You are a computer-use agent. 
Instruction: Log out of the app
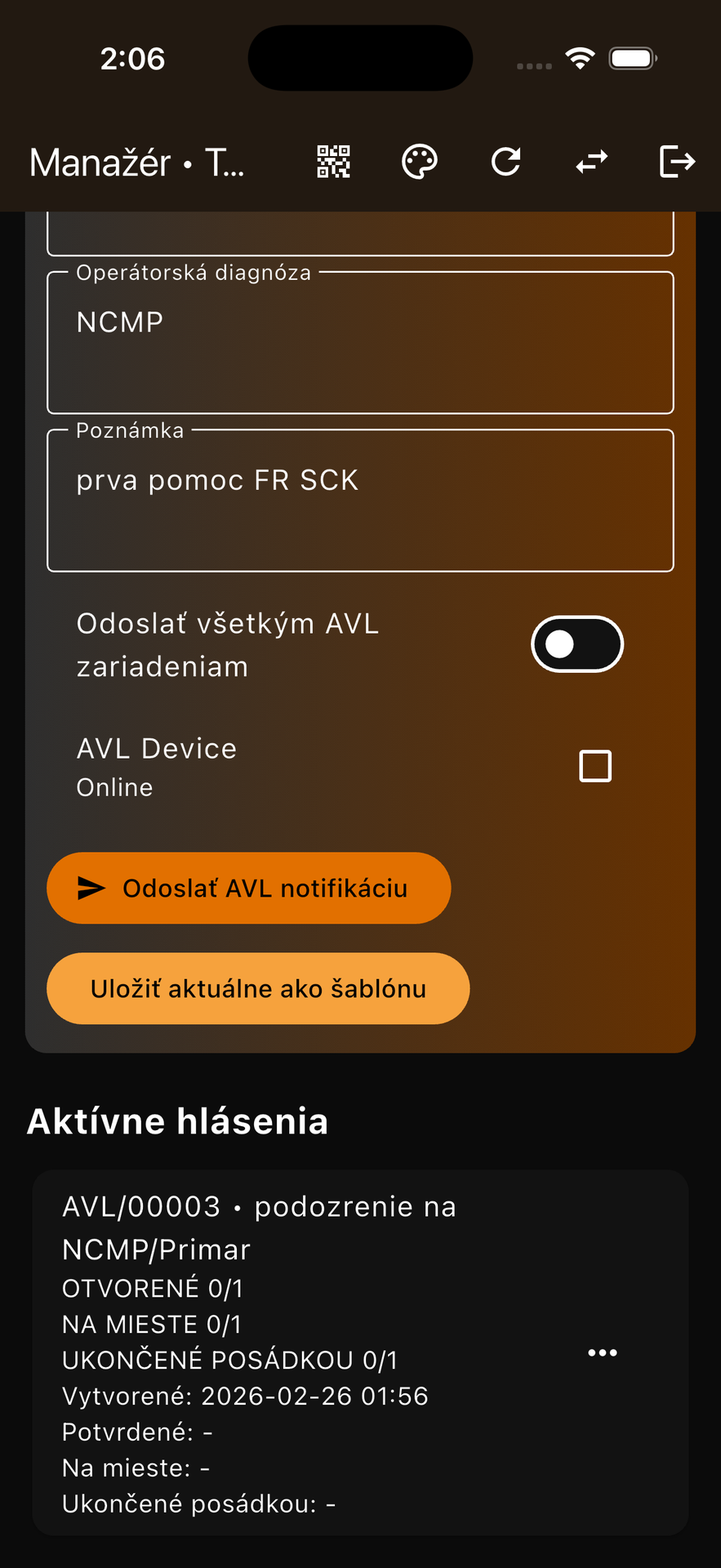click(677, 162)
